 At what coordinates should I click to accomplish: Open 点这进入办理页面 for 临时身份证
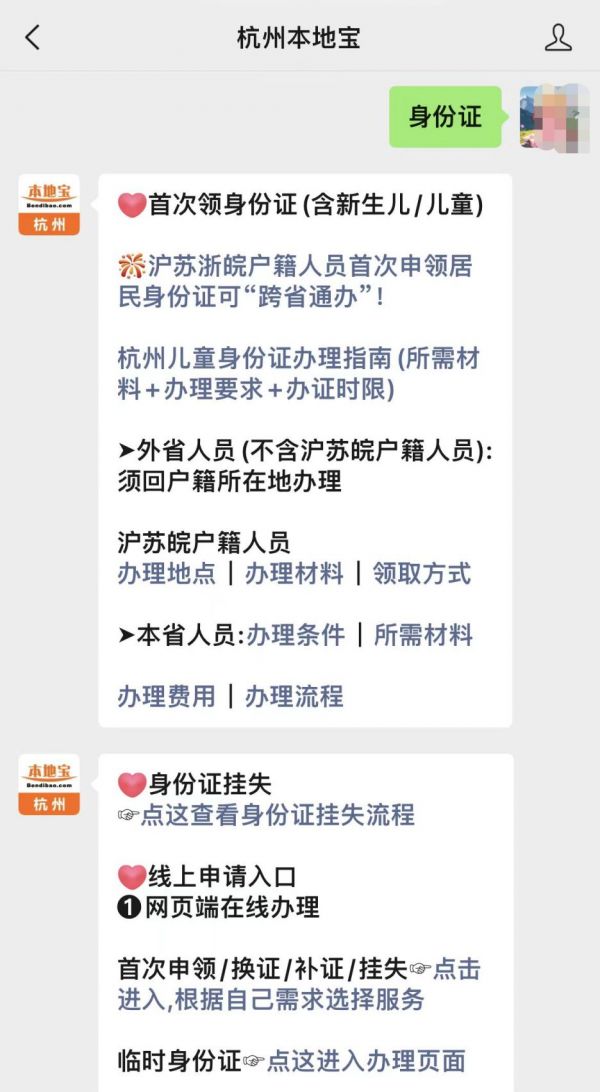coord(366,1060)
